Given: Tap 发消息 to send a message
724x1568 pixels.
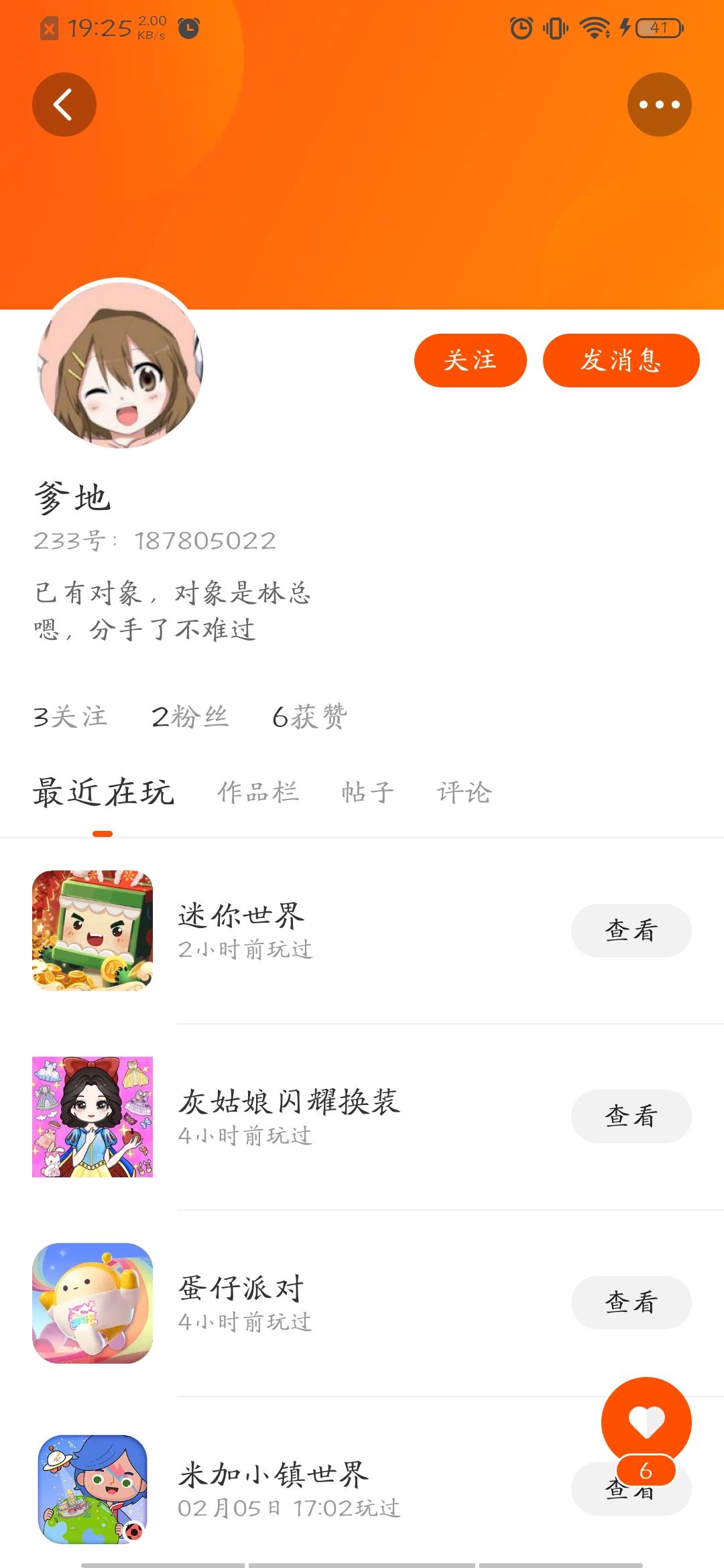Looking at the screenshot, I should point(621,361).
